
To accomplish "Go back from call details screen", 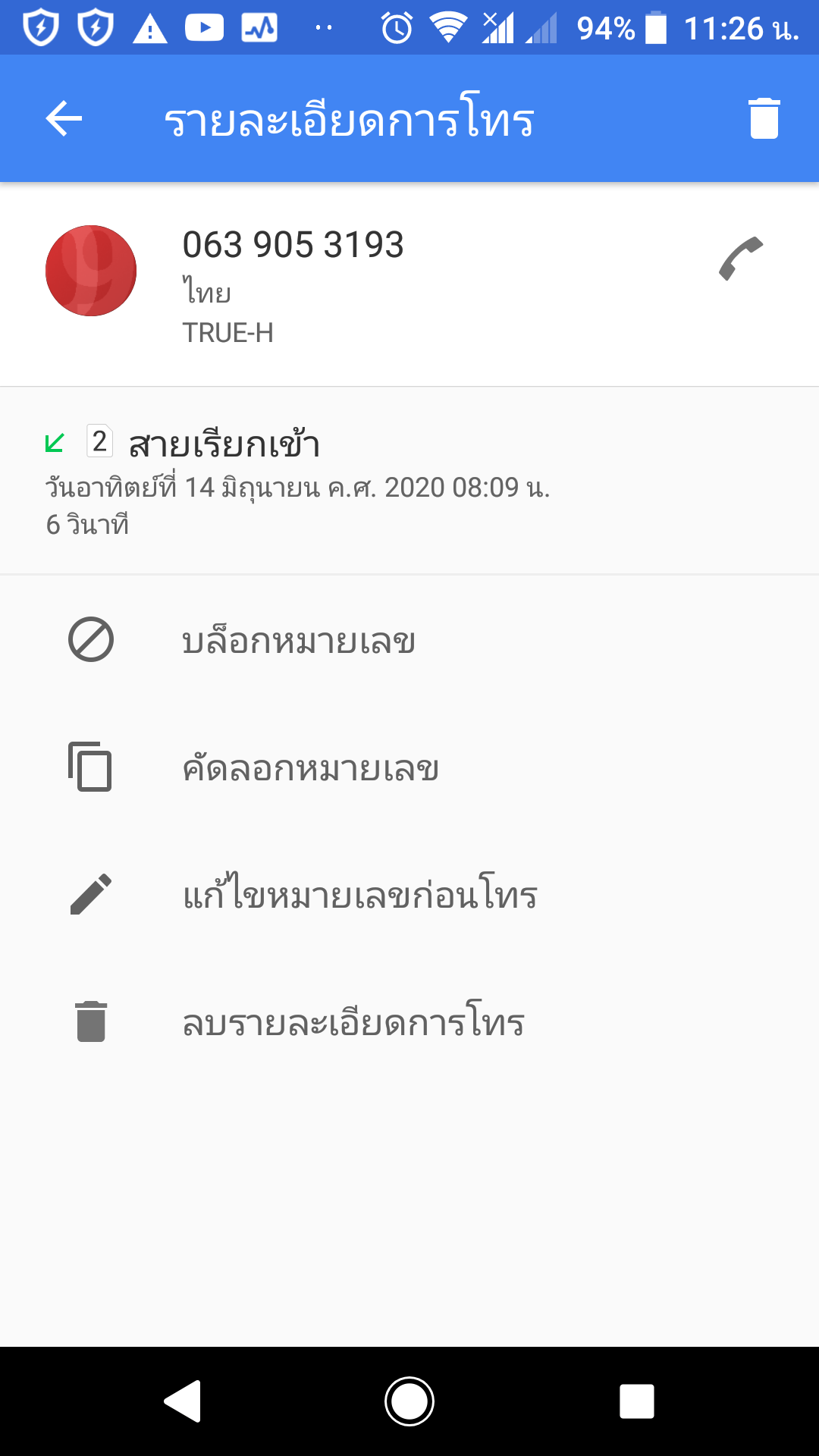I will coord(64,119).
